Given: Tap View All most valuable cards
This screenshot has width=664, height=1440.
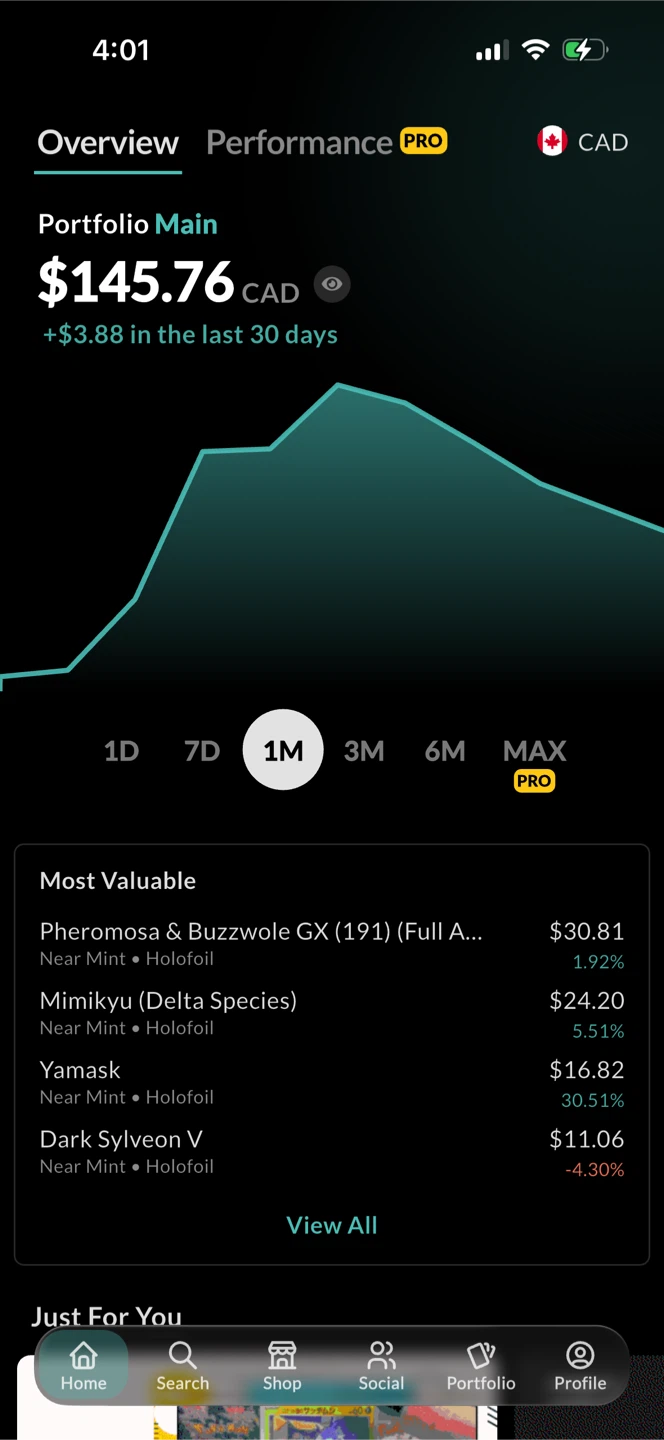Looking at the screenshot, I should coord(332,1225).
